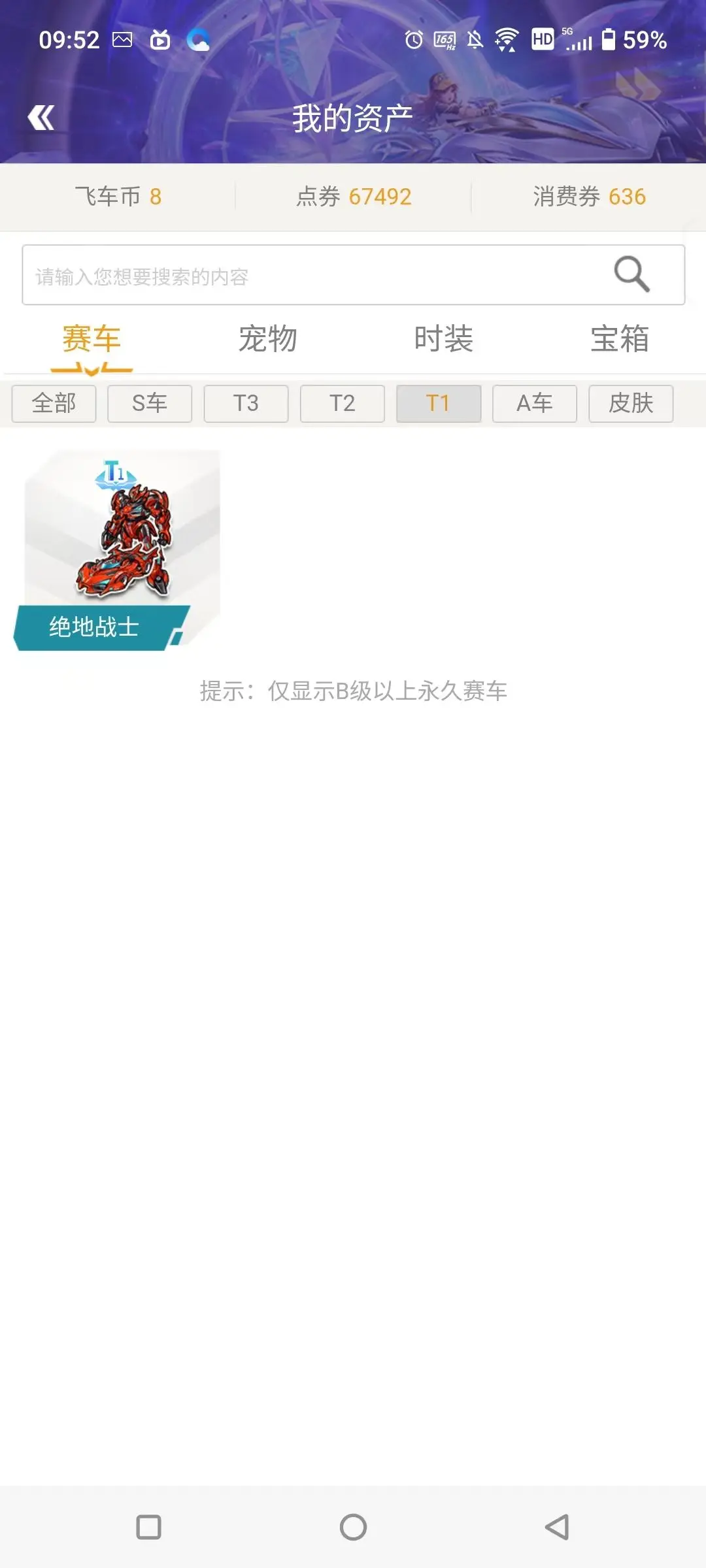The width and height of the screenshot is (706, 1568).
Task: Filter by 全部
Action: tap(54, 404)
